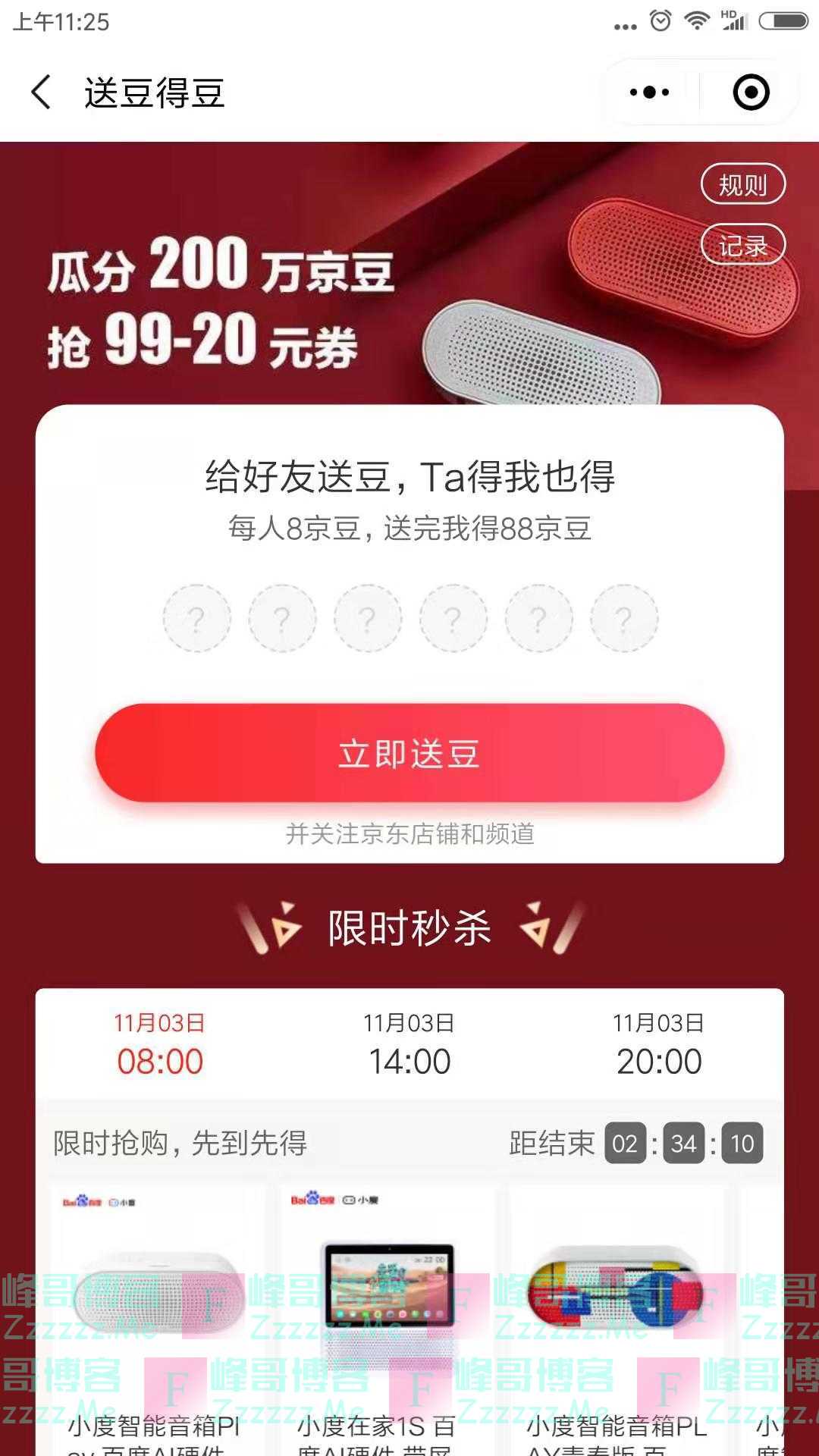This screenshot has height=1456, width=819.
Task: Open the 记录 records page
Action: coord(744,244)
